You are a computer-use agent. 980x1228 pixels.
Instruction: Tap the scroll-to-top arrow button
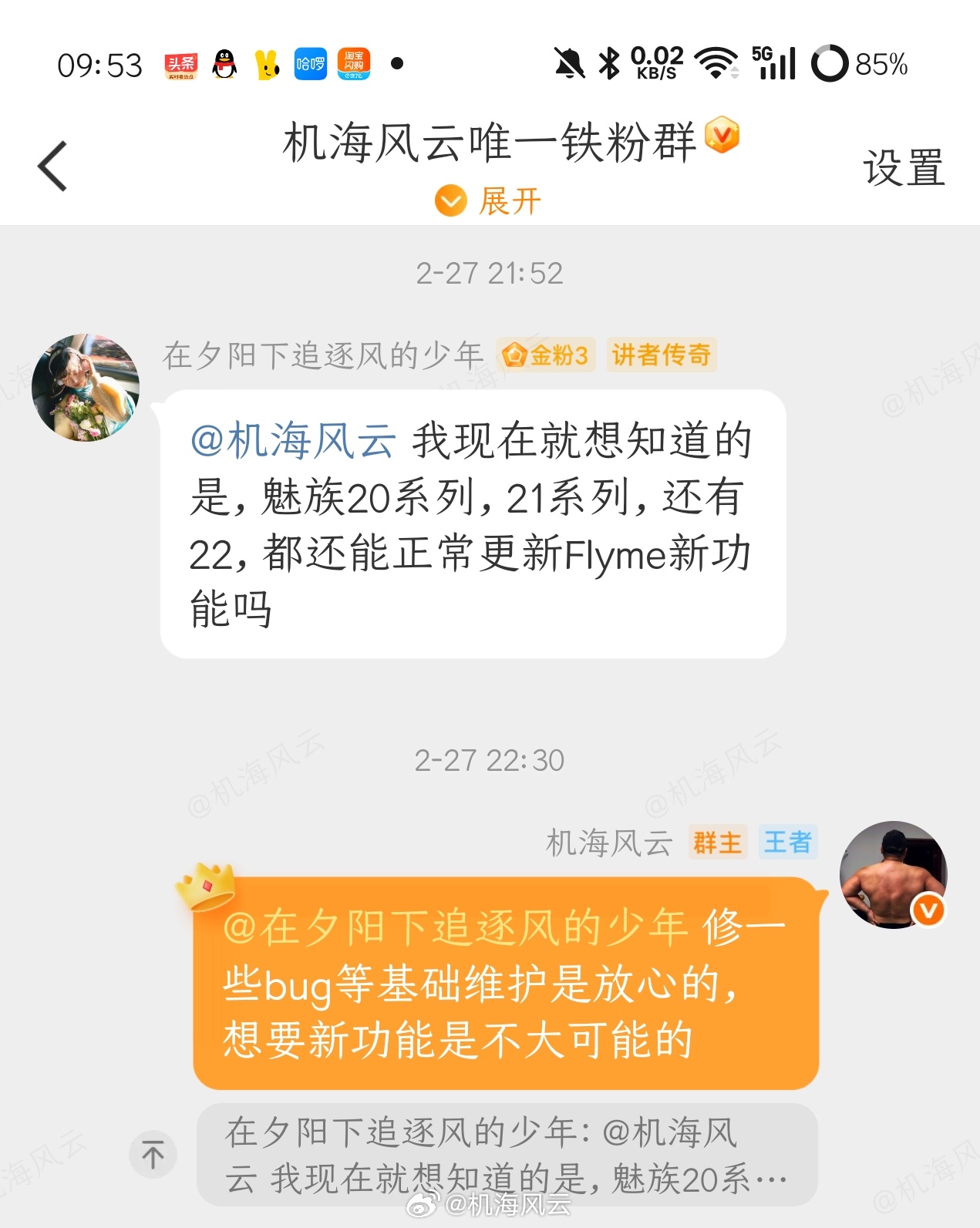coord(153,1155)
